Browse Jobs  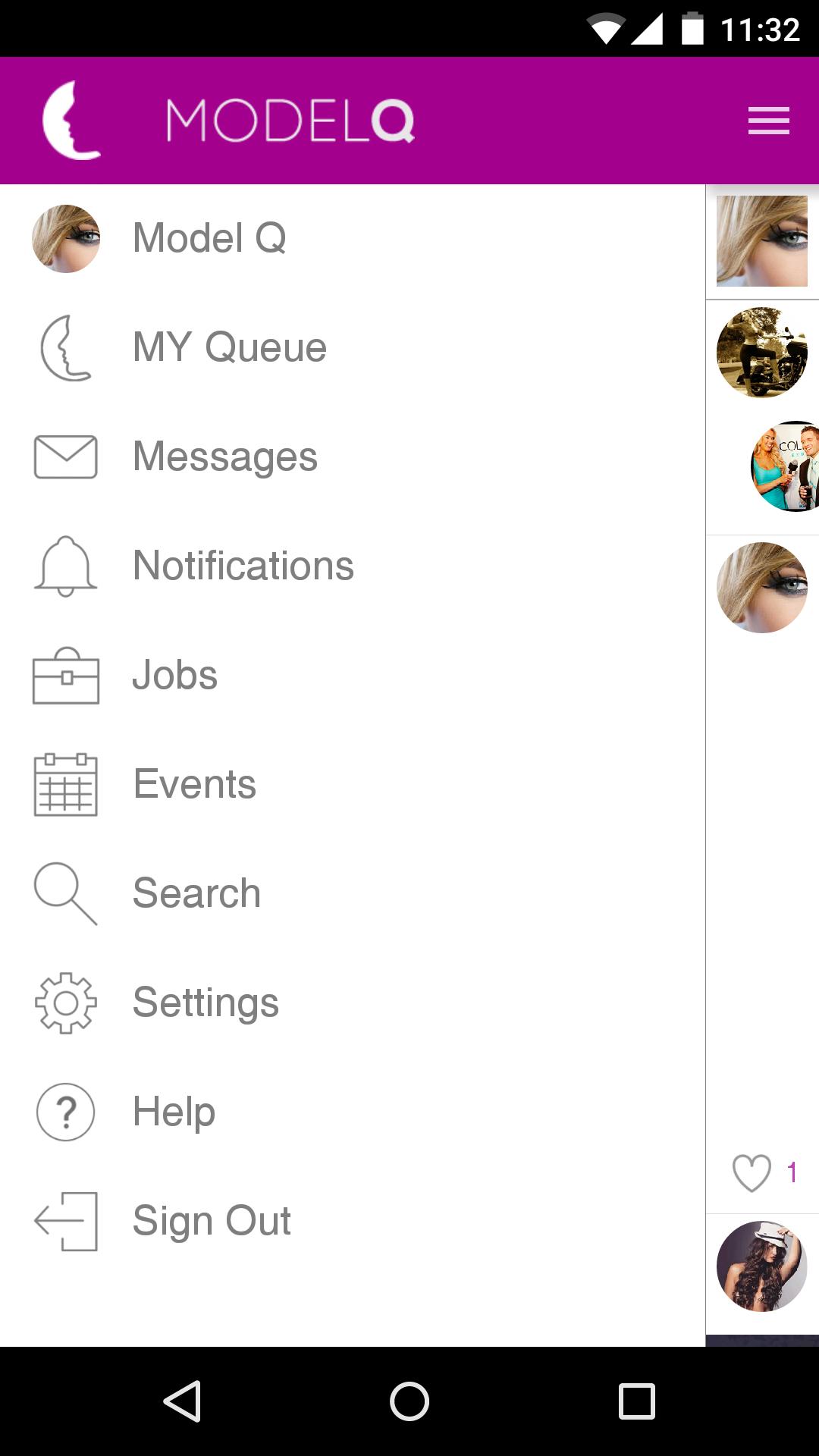[174, 675]
